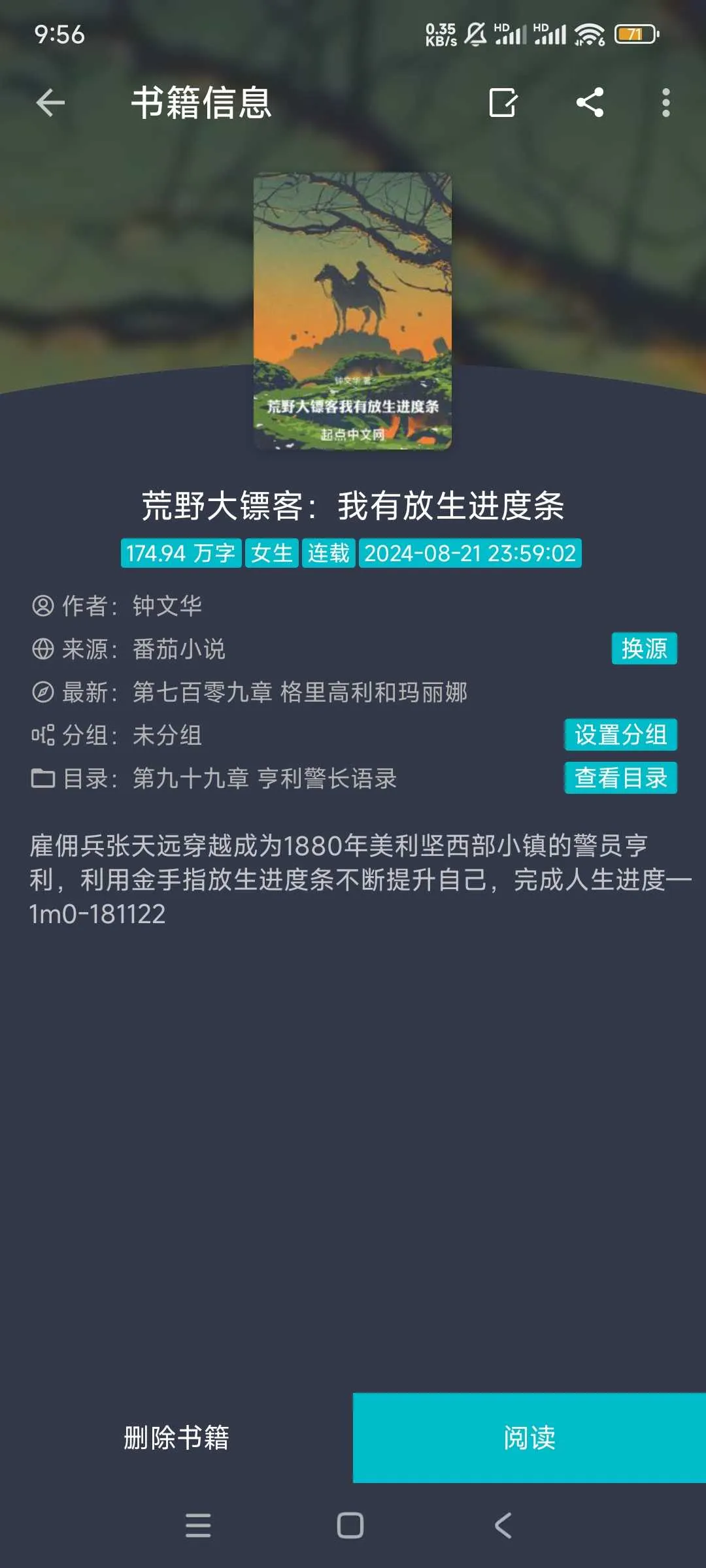The height and width of the screenshot is (1568, 706).
Task: Edit the book information
Action: 503,103
